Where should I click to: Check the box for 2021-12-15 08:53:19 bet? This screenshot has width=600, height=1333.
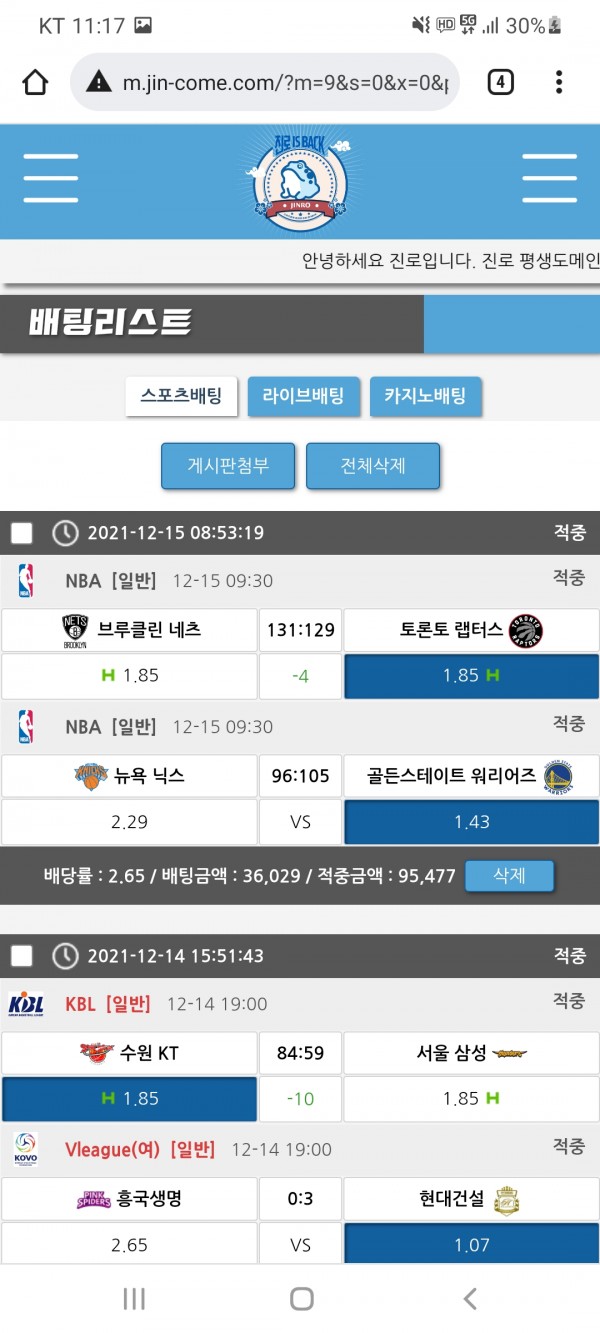22,533
